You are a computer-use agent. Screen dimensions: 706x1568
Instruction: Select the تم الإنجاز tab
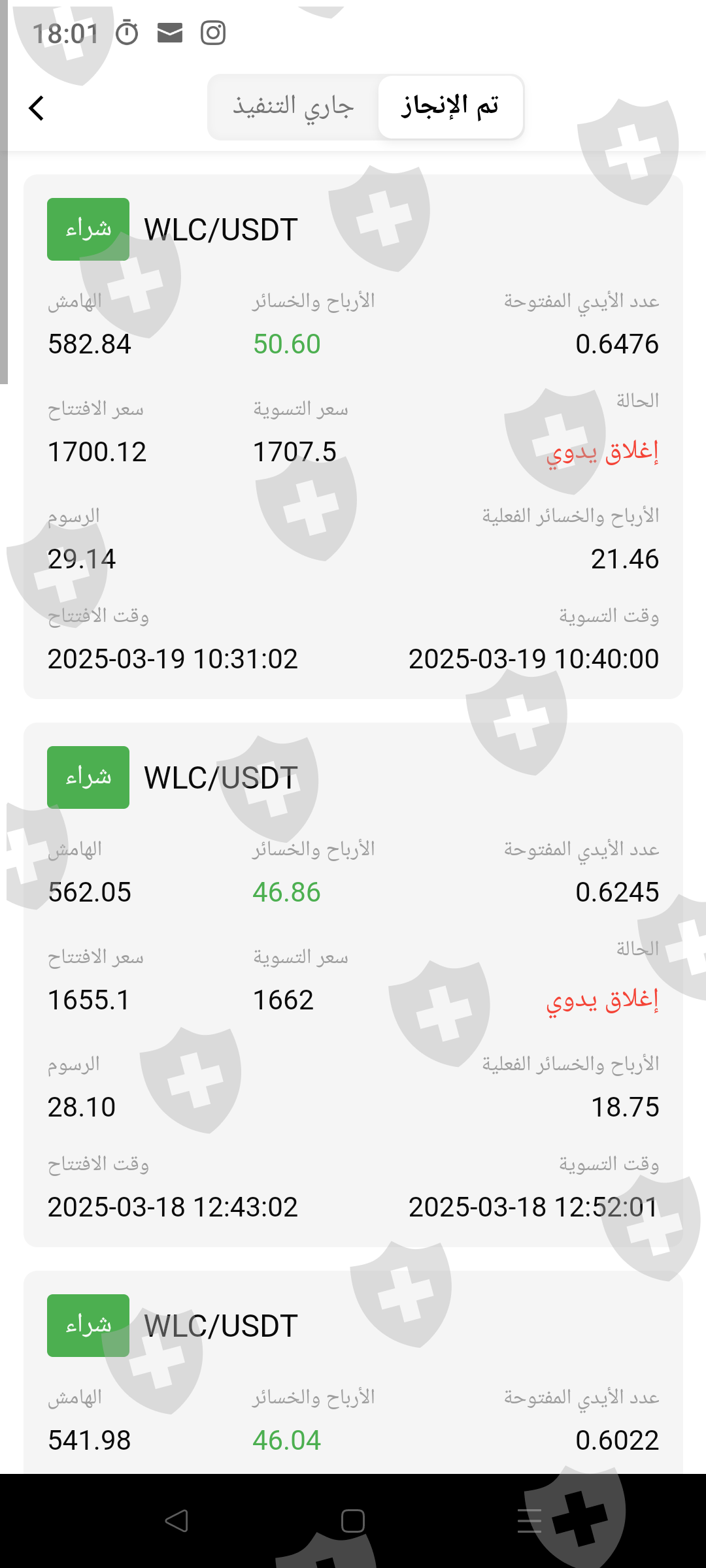450,106
